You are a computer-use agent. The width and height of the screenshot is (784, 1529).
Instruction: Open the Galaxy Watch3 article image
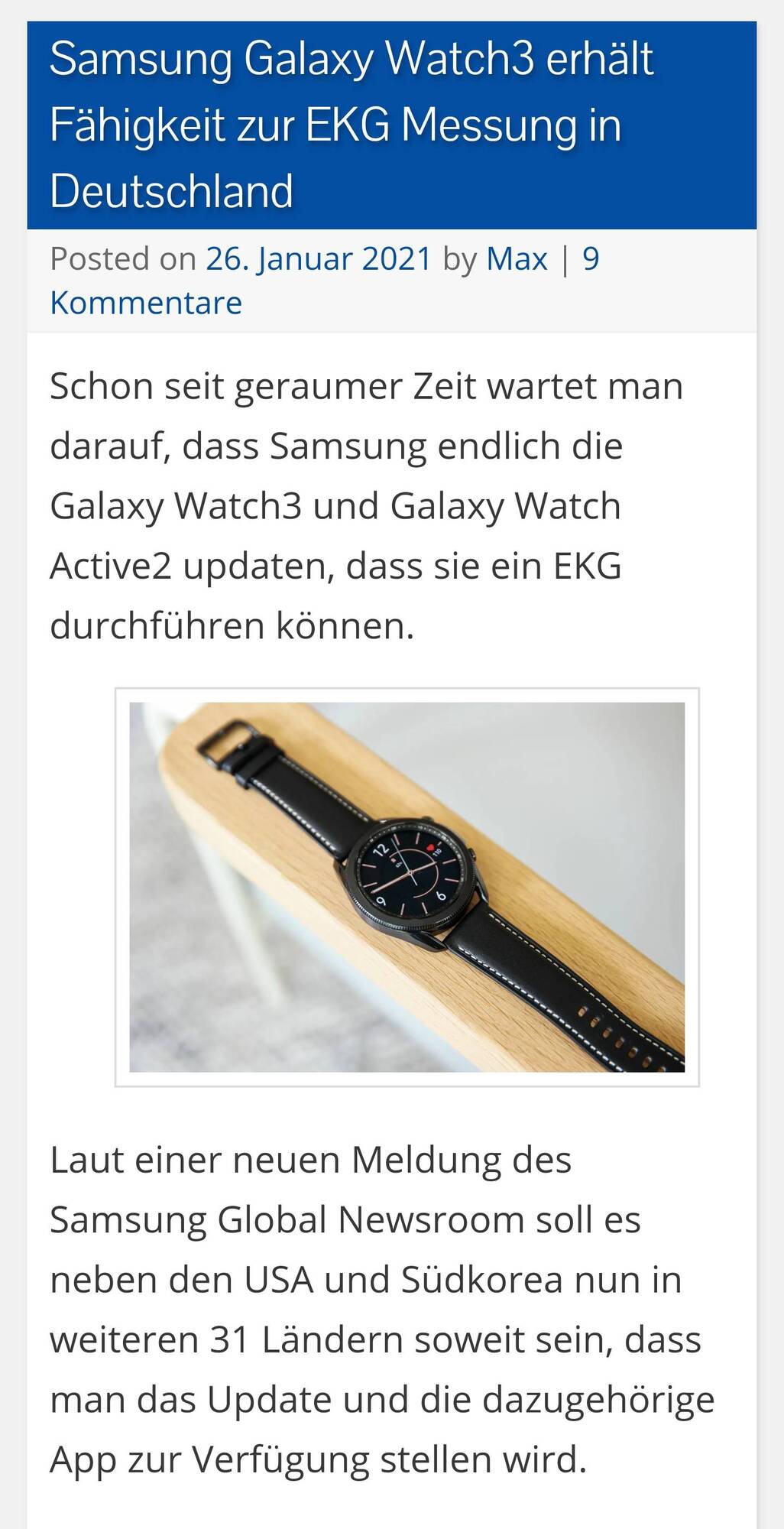point(407,887)
